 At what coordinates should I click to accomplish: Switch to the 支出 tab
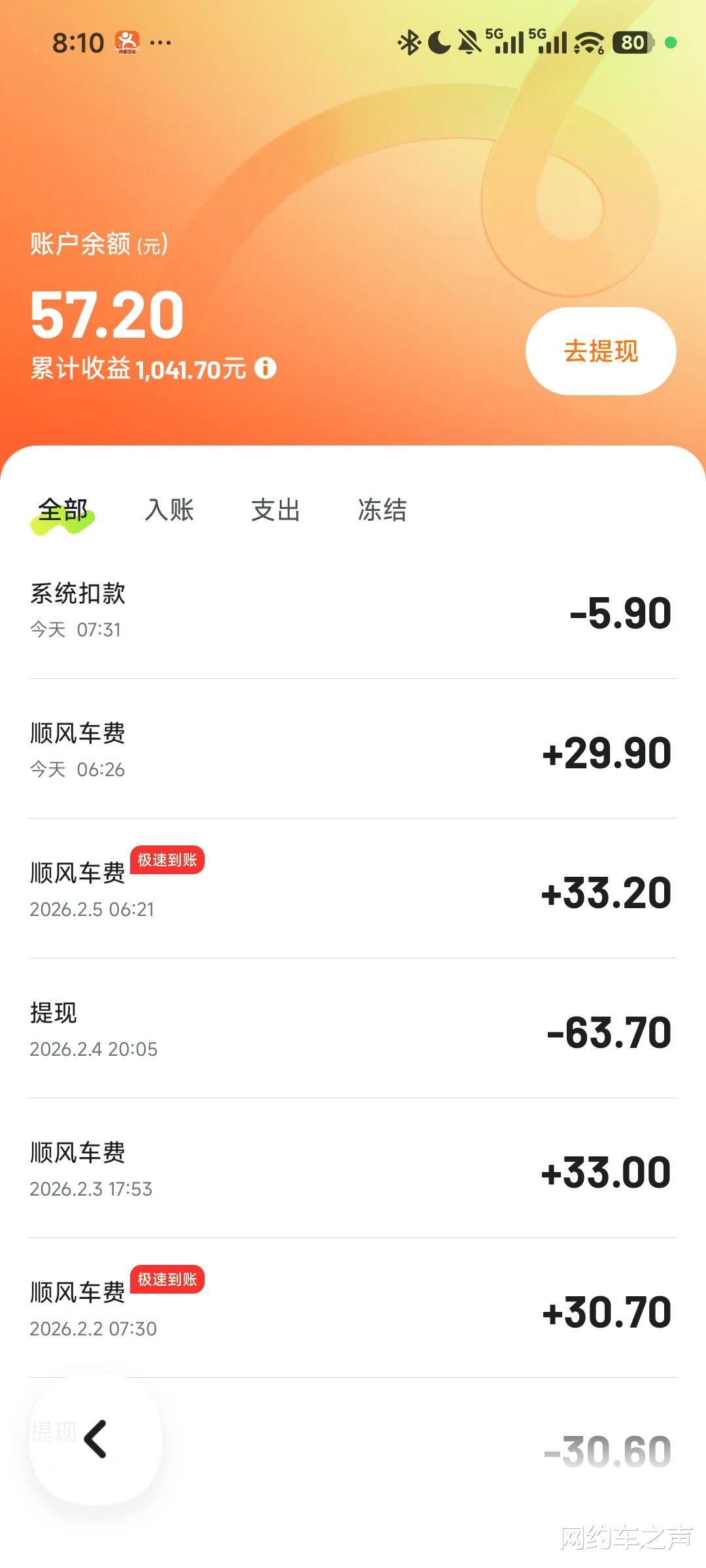(276, 510)
